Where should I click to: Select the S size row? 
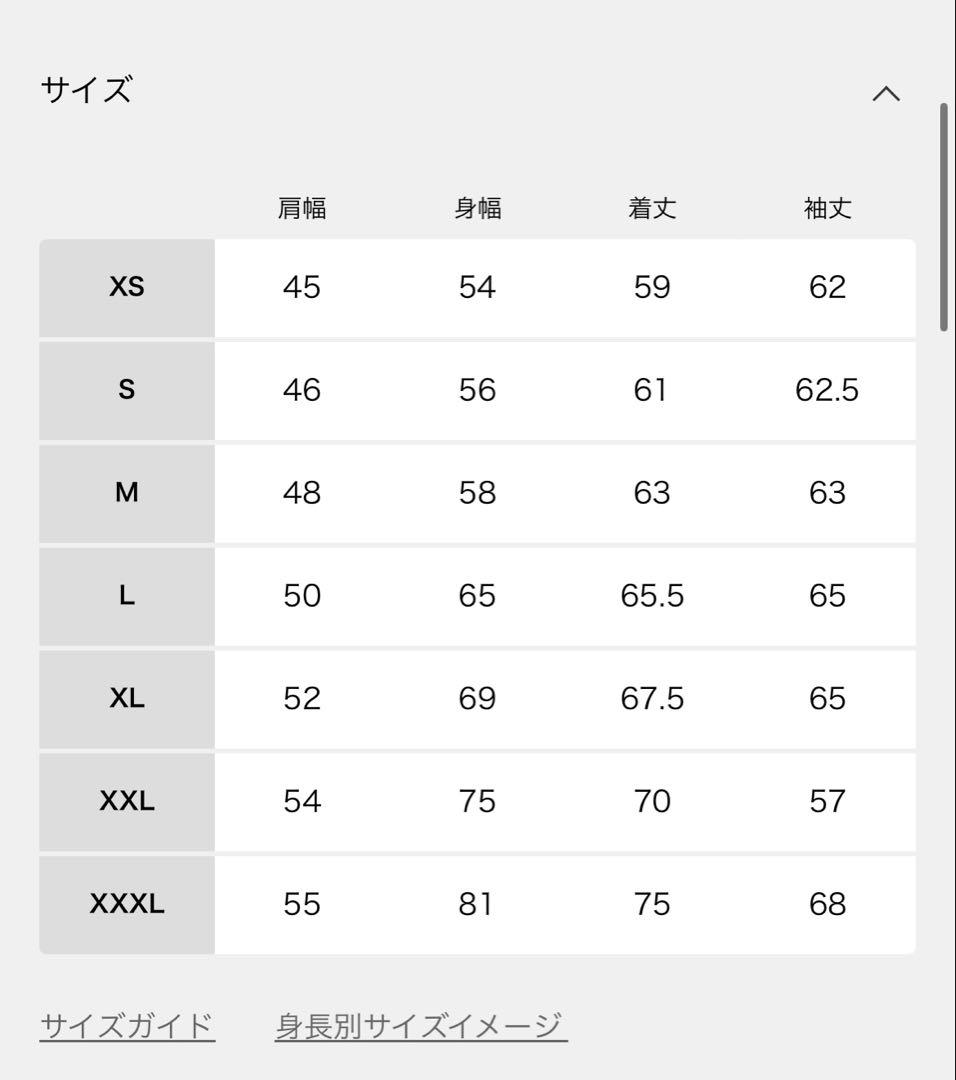coord(126,390)
